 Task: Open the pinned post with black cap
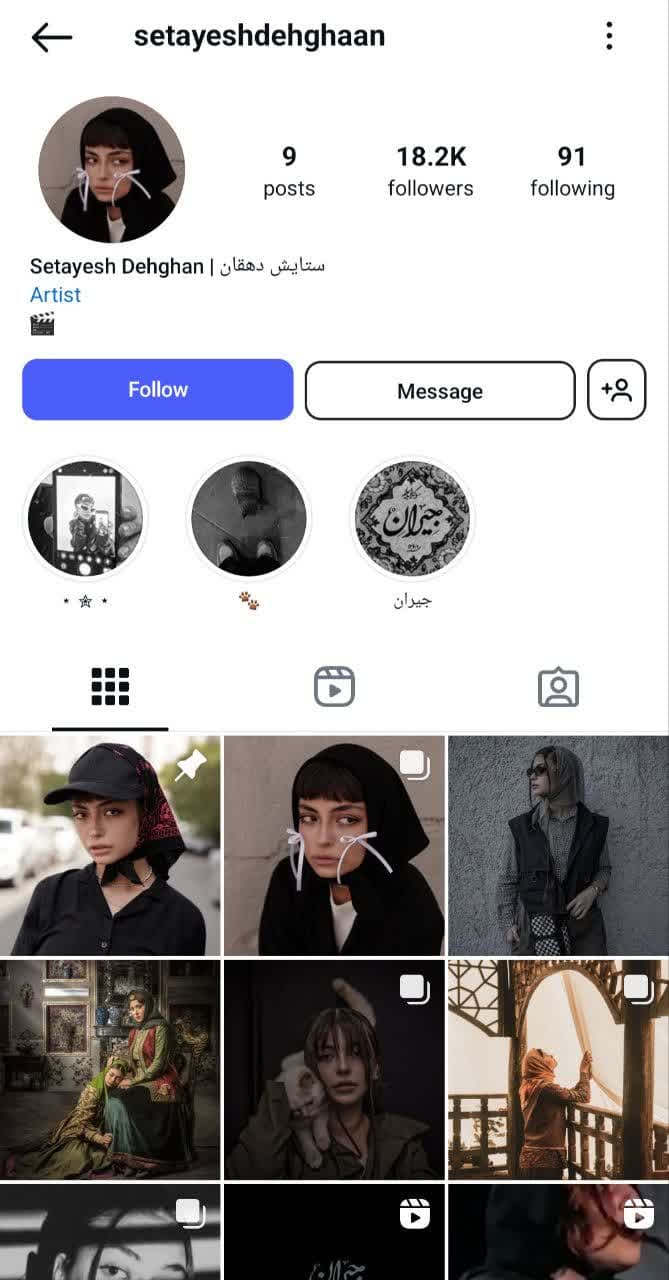[110, 846]
